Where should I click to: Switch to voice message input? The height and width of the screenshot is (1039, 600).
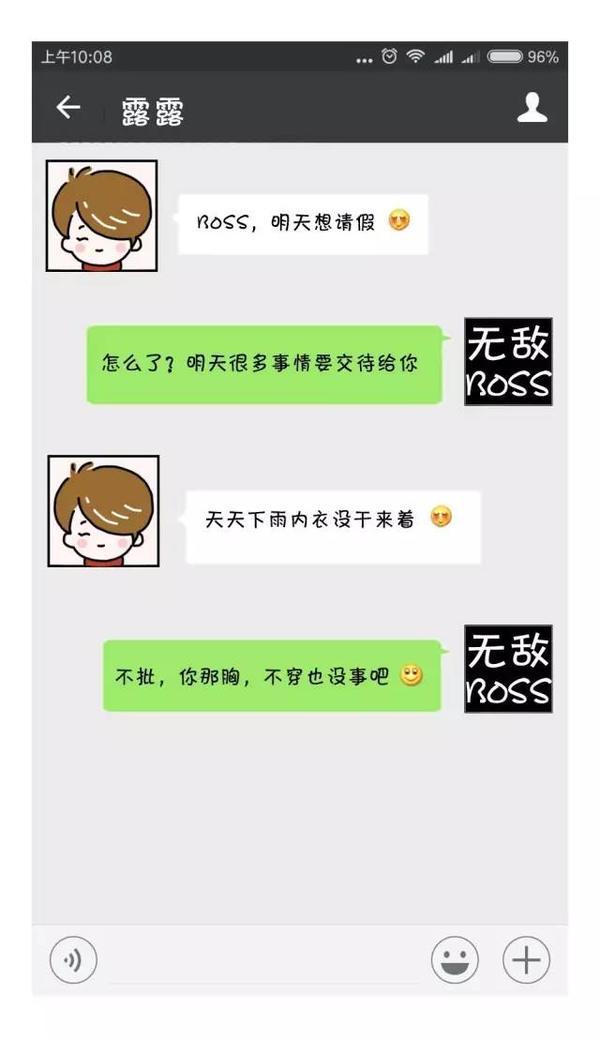(73, 961)
